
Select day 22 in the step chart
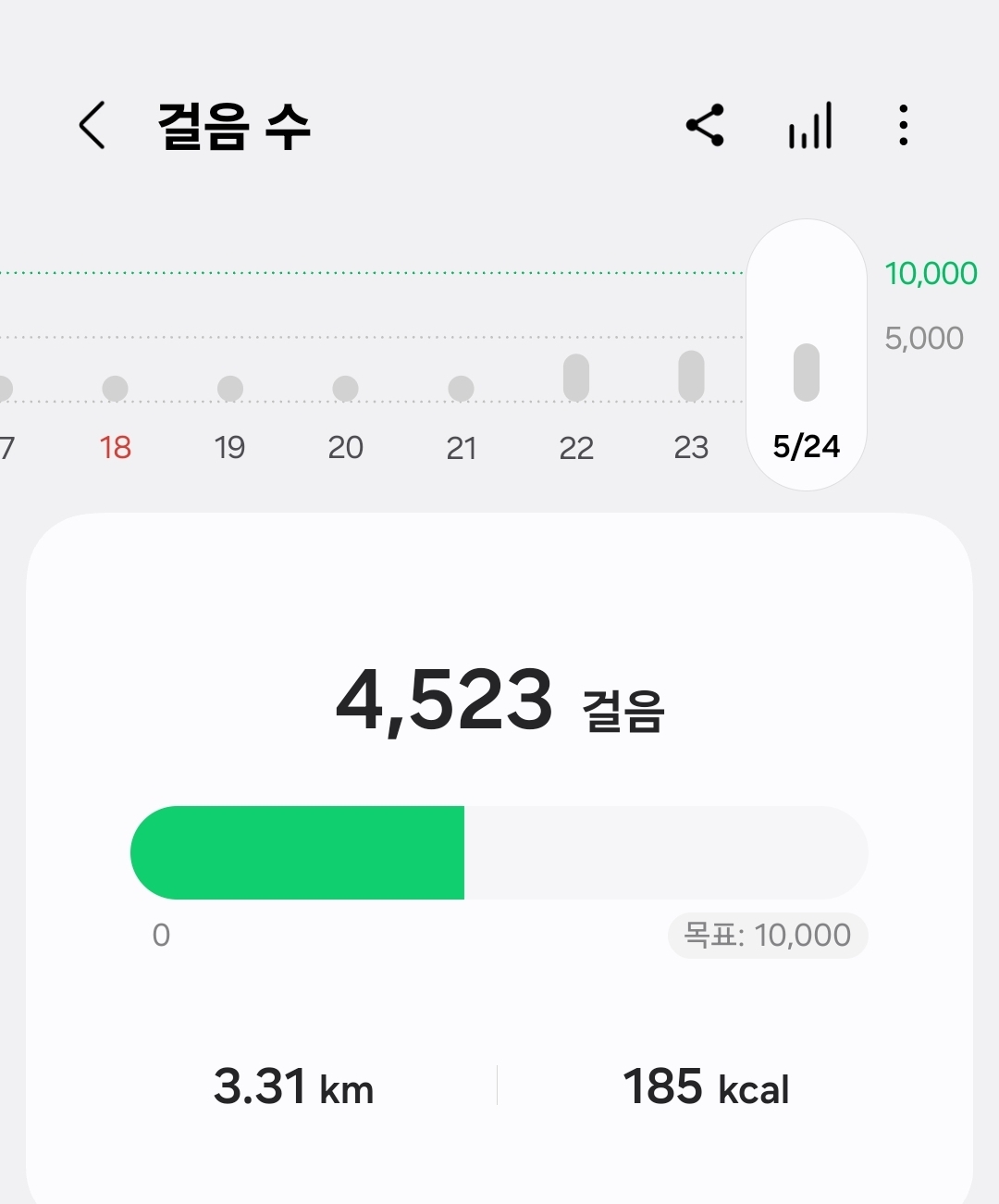(576, 407)
